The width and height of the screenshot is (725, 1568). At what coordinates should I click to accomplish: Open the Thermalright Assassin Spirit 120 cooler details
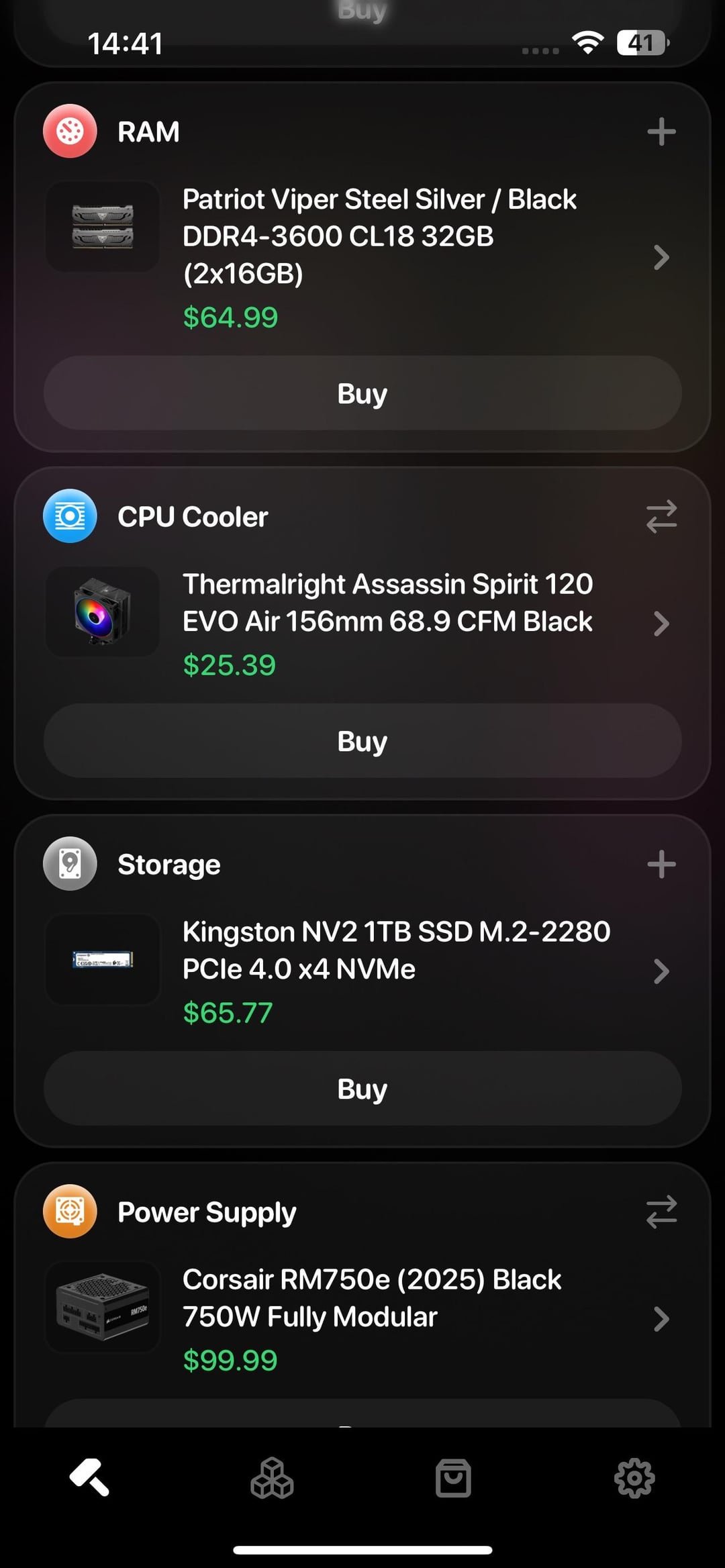pos(362,624)
